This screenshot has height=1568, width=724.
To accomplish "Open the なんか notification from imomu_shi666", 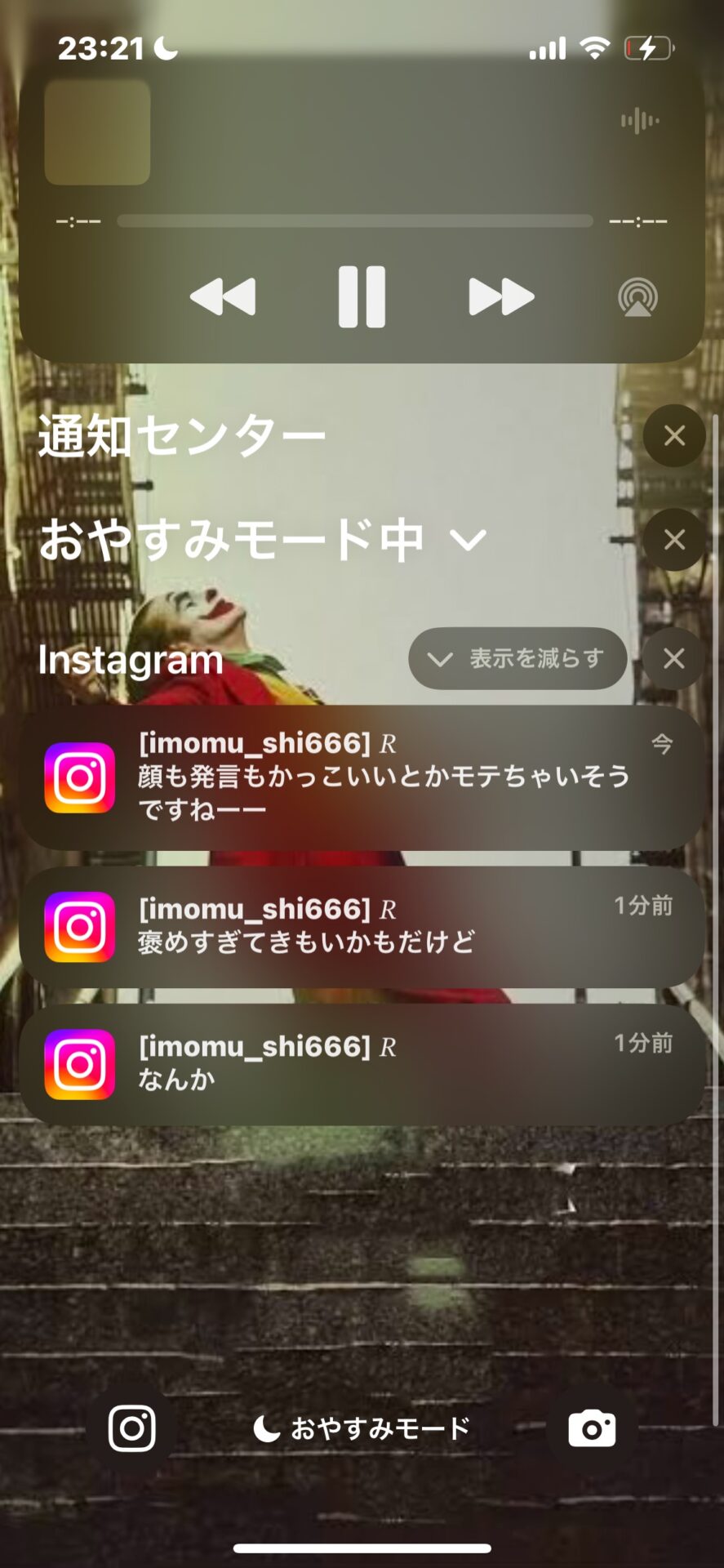I will tap(362, 1065).
